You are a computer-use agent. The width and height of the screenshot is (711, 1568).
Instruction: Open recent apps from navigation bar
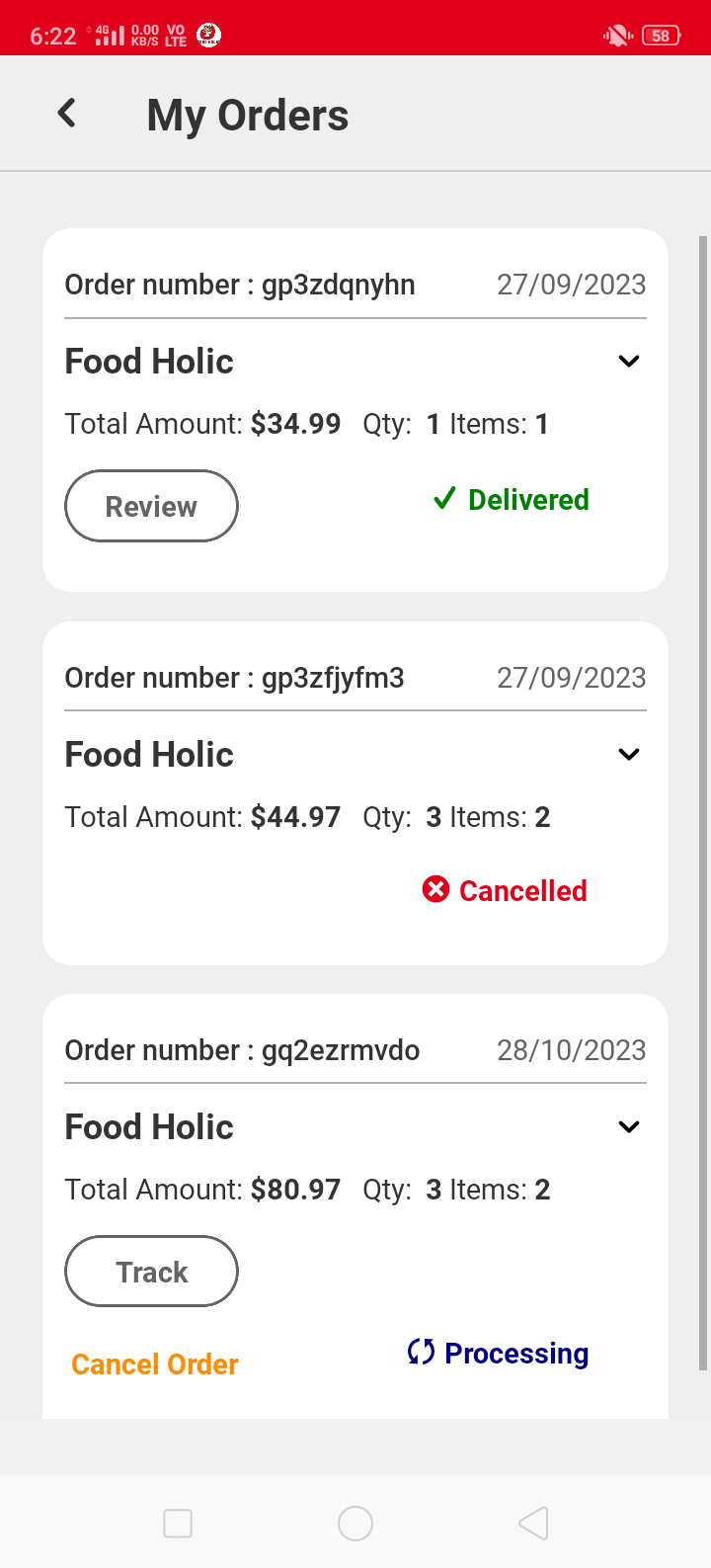click(178, 1524)
